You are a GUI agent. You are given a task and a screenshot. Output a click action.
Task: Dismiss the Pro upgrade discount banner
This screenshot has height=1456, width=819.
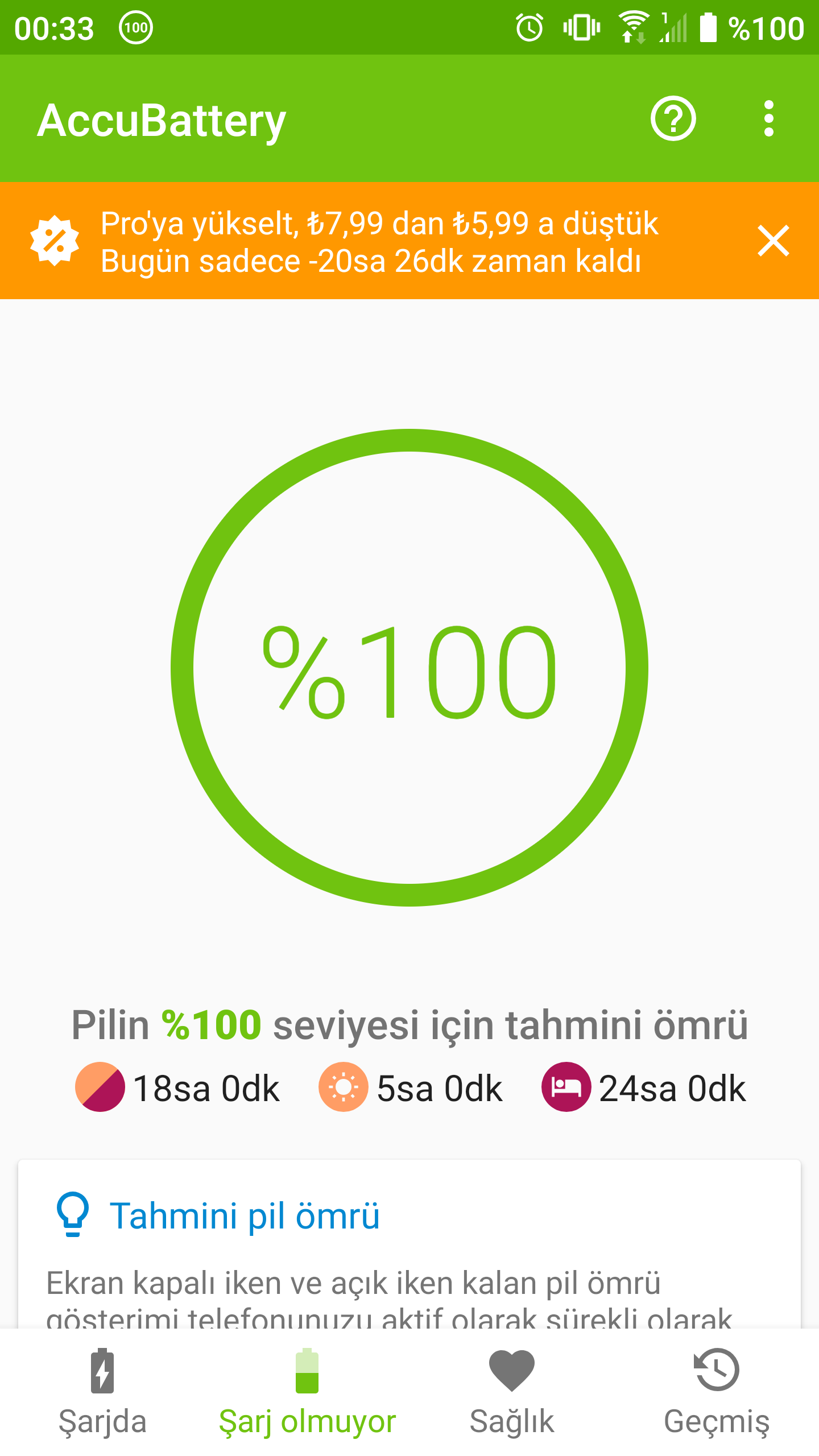tap(773, 241)
